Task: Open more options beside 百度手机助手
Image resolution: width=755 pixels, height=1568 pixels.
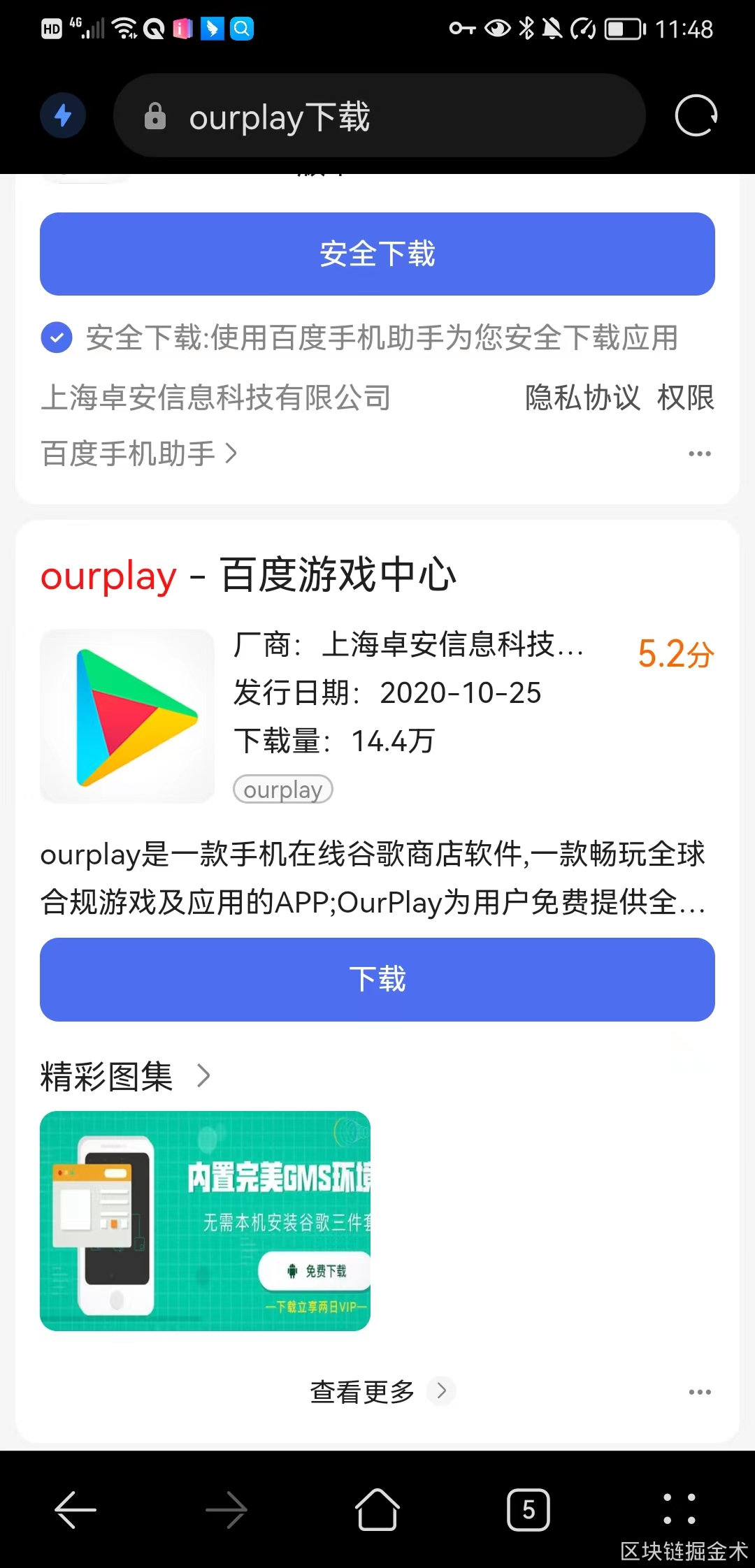Action: [x=699, y=453]
